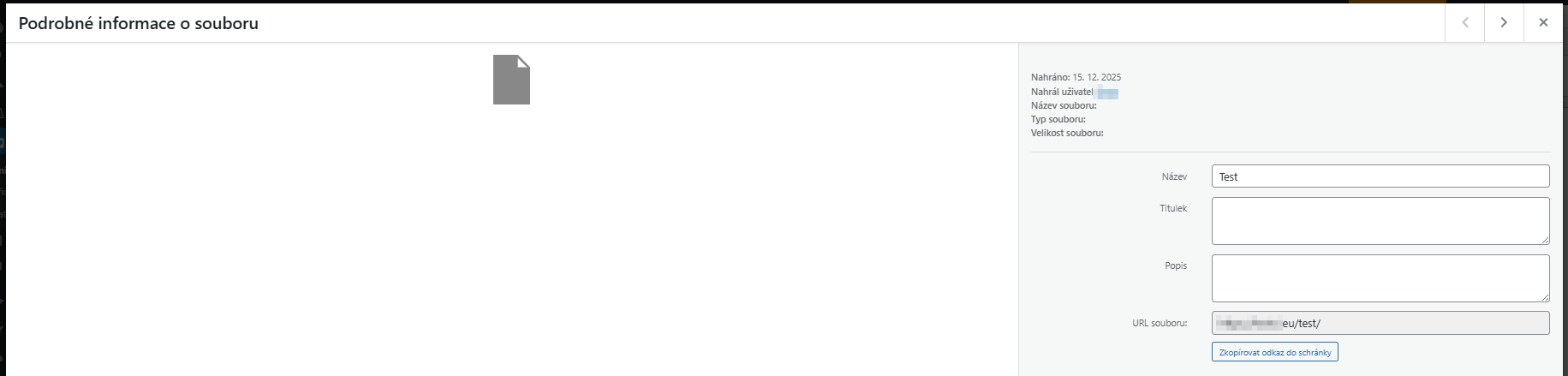
Task: Tap Zkopírovat odkaz do schránky button
Action: [x=1274, y=352]
